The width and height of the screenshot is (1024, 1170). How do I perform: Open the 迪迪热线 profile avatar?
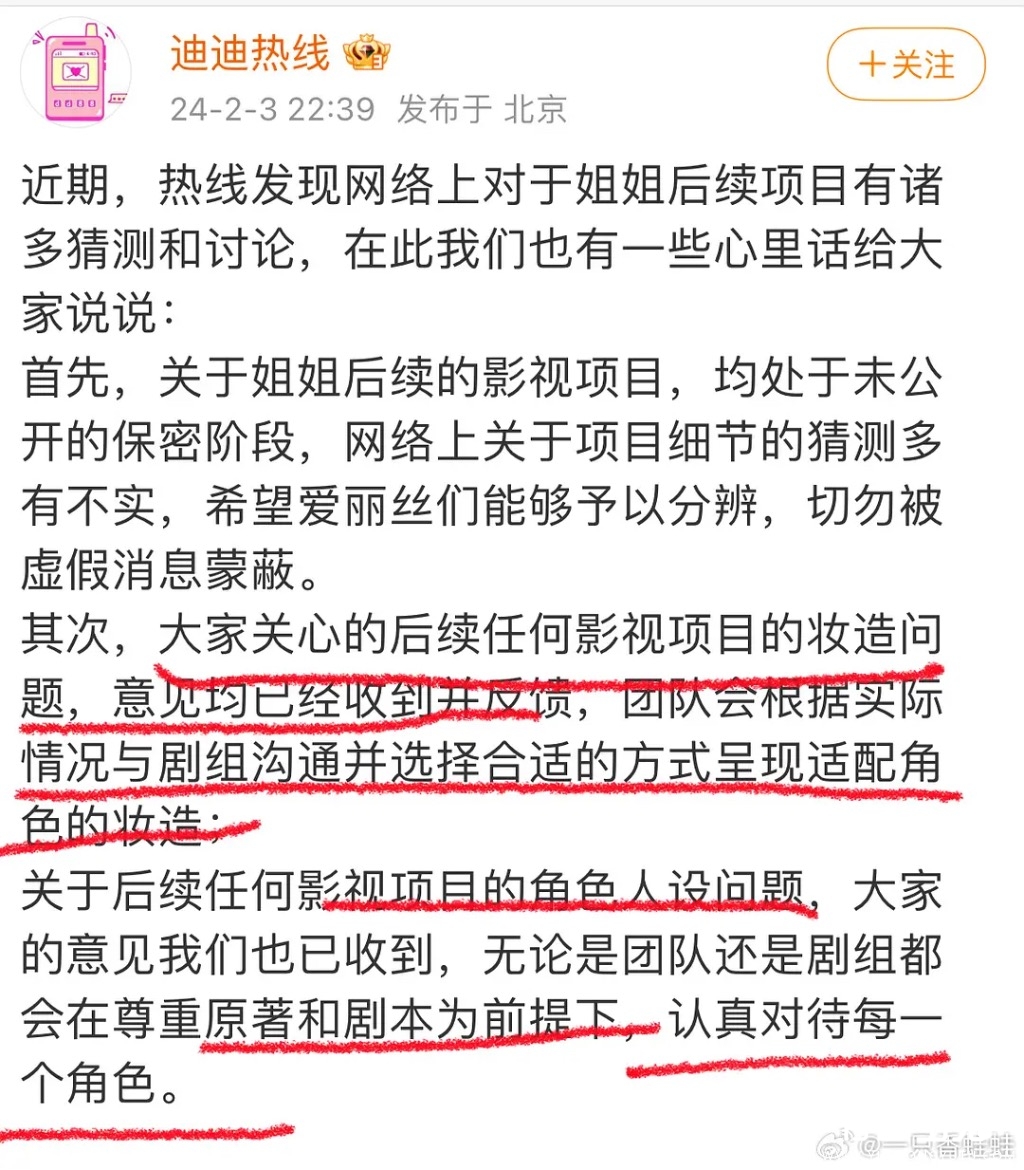75,72
